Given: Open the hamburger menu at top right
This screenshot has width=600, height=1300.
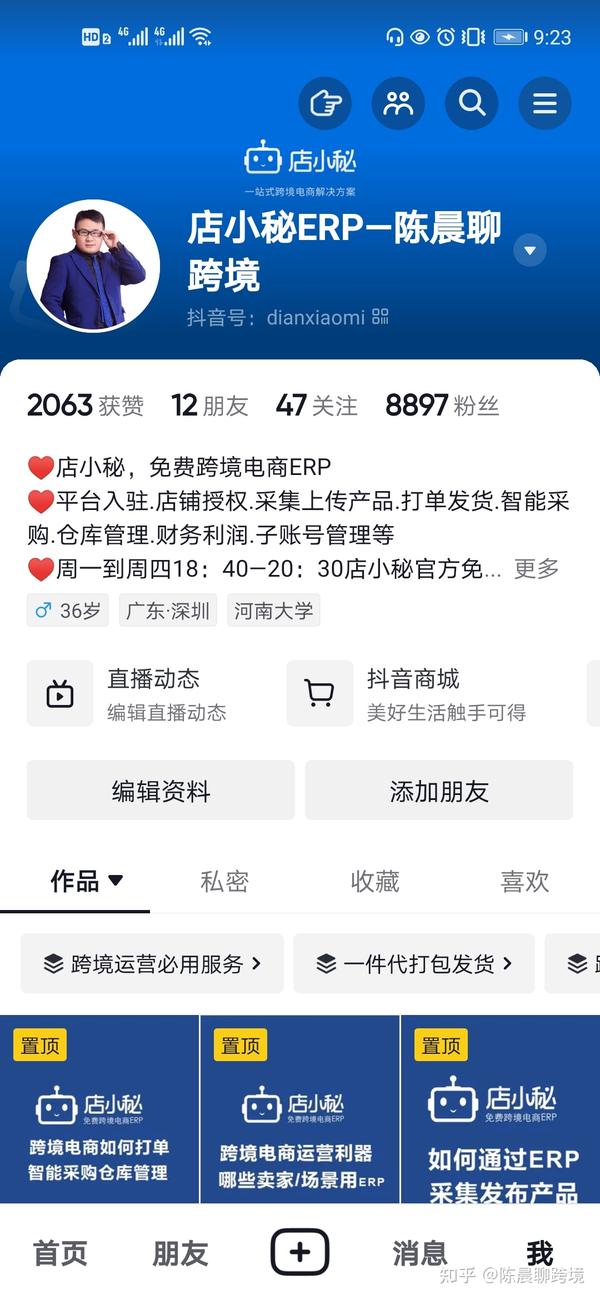Looking at the screenshot, I should click(x=545, y=103).
